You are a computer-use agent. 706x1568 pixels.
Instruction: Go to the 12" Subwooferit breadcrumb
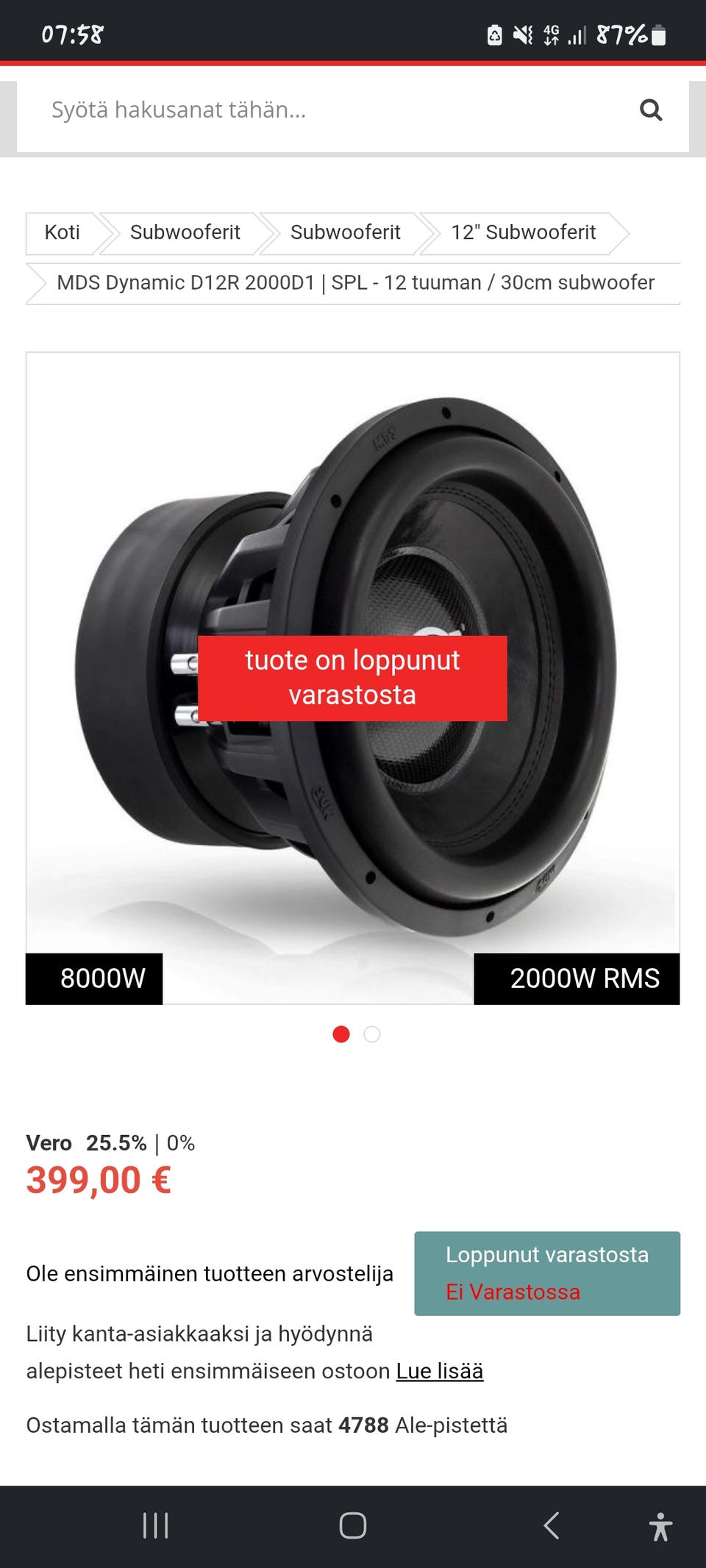point(524,233)
